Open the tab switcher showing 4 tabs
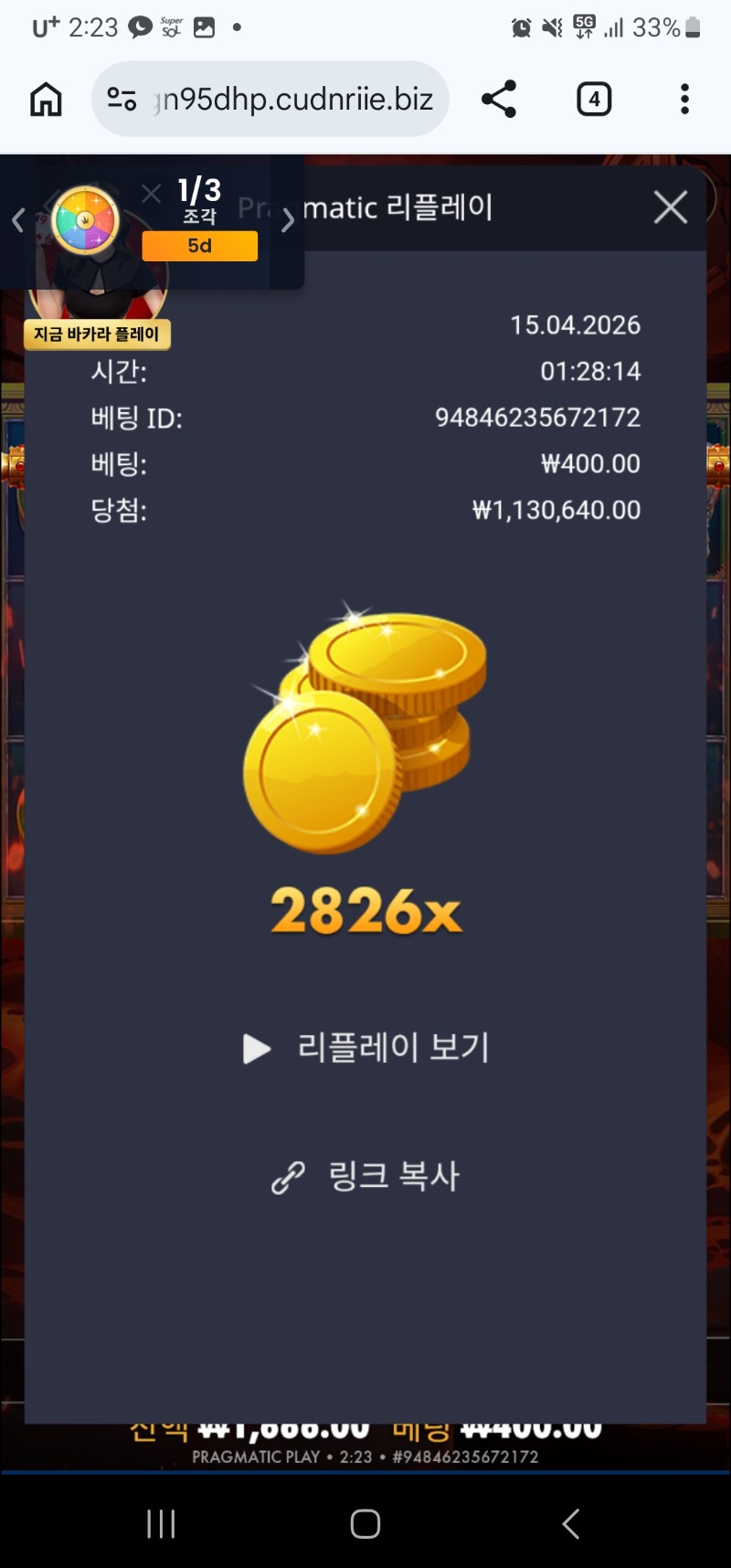The image size is (731, 1568). tap(594, 99)
